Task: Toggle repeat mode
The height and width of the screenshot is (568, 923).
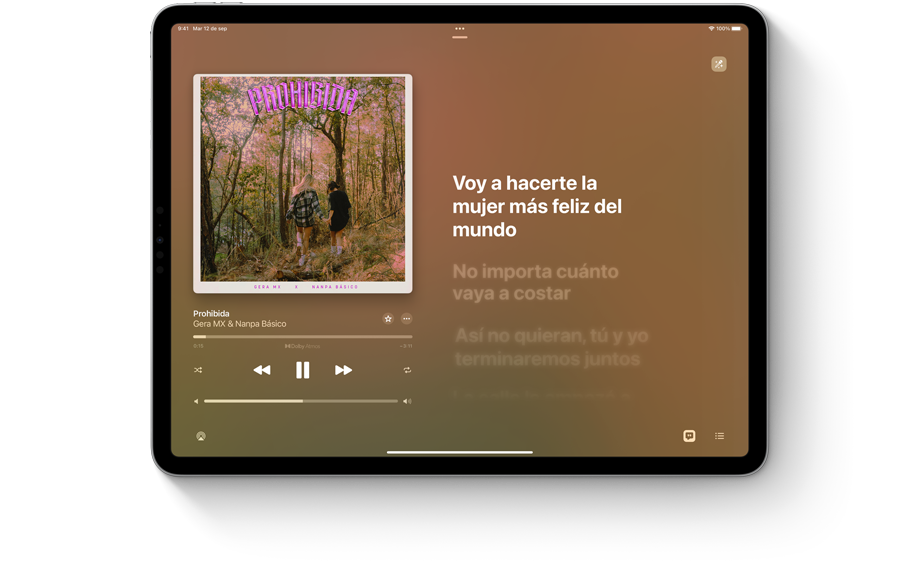Action: click(x=407, y=370)
